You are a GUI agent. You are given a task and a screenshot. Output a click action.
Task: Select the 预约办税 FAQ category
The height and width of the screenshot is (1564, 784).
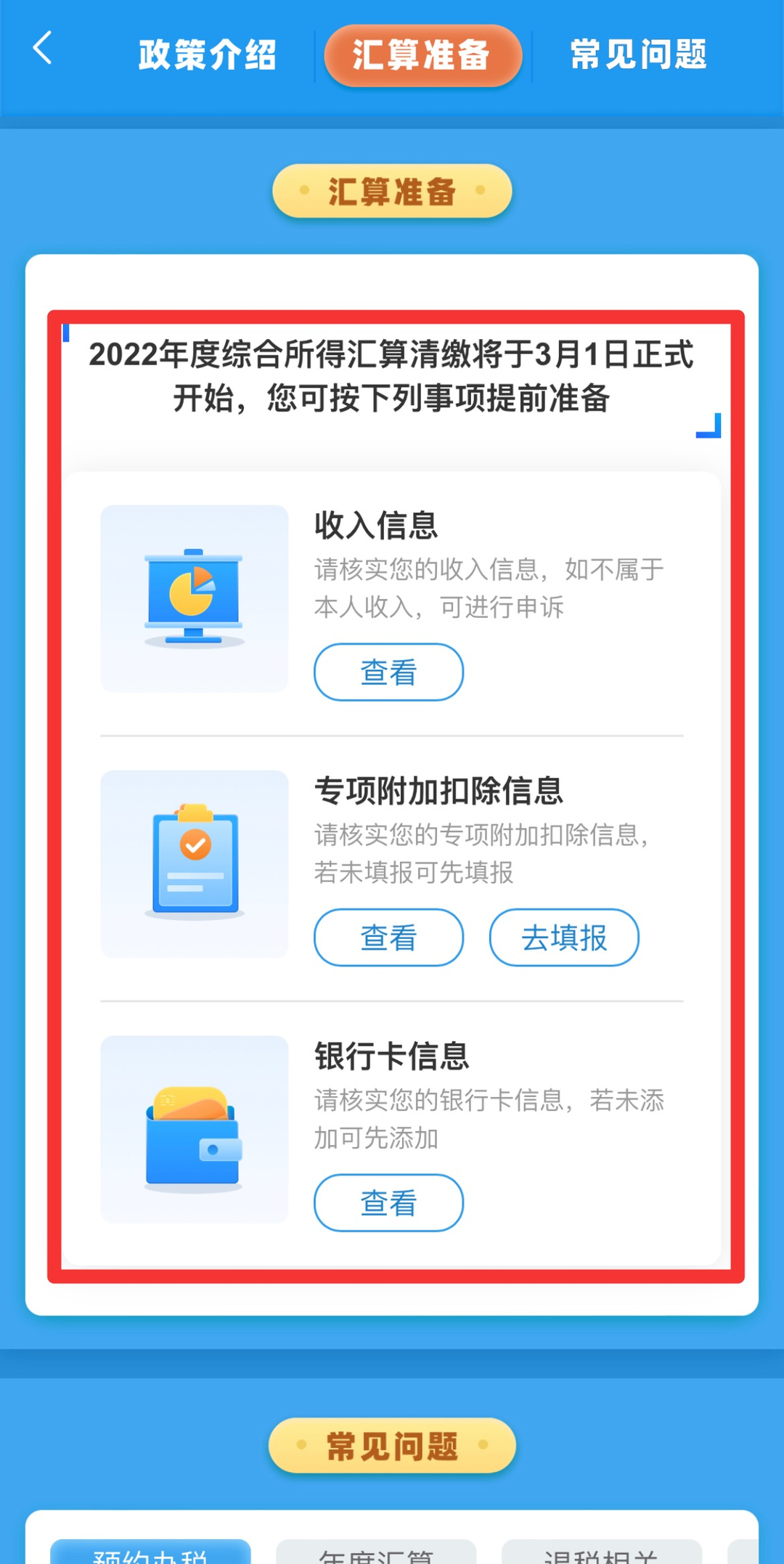coord(150,1552)
